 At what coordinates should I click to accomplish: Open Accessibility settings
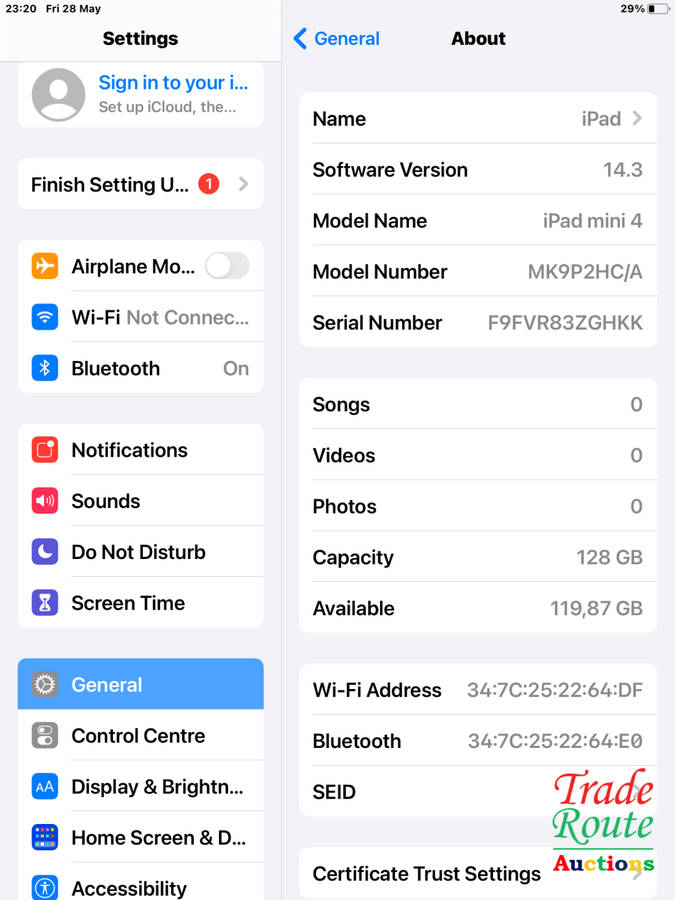(x=140, y=886)
